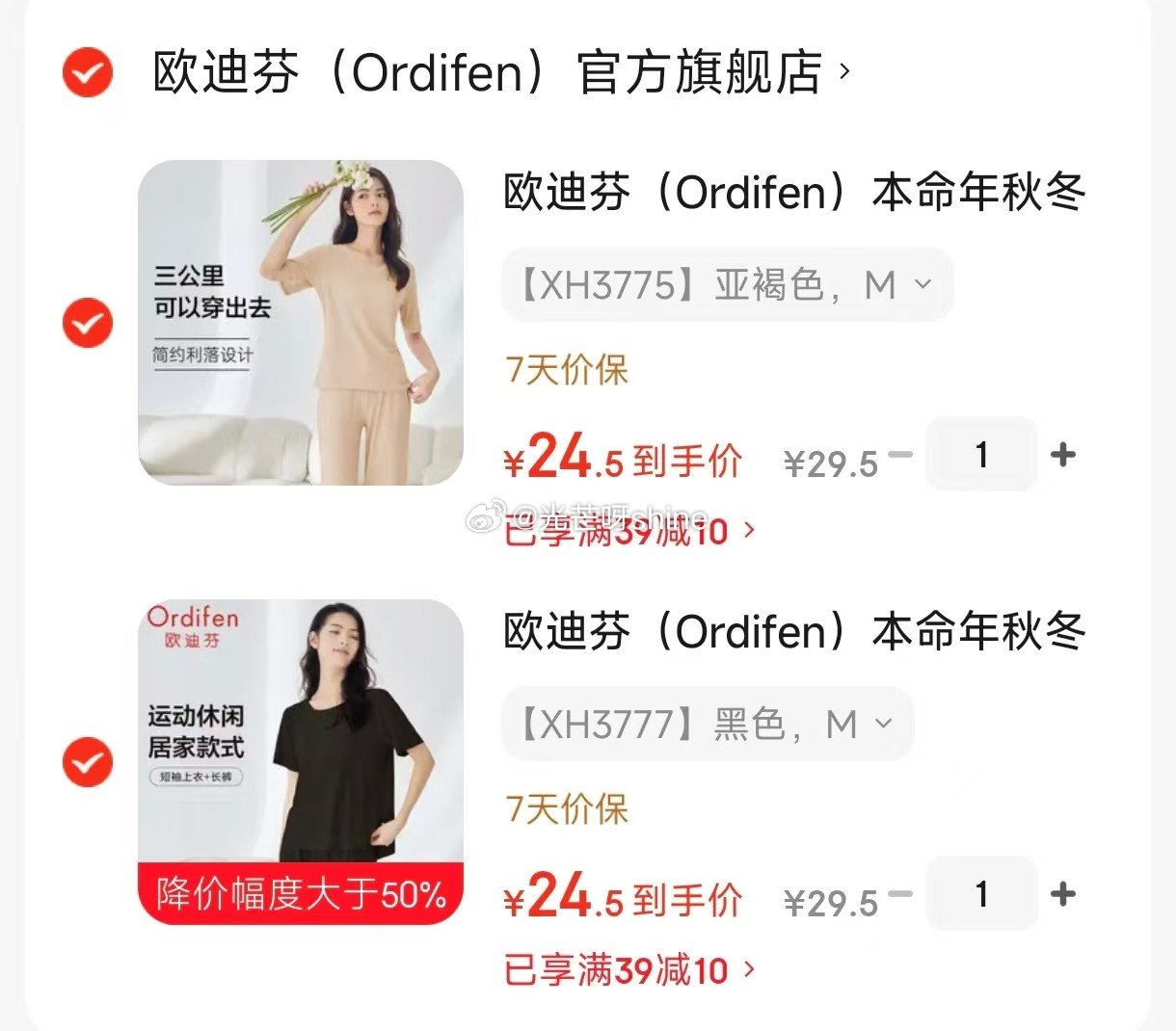This screenshot has width=1176, height=1031.
Task: Open the beige pajama product image
Action: (301, 323)
